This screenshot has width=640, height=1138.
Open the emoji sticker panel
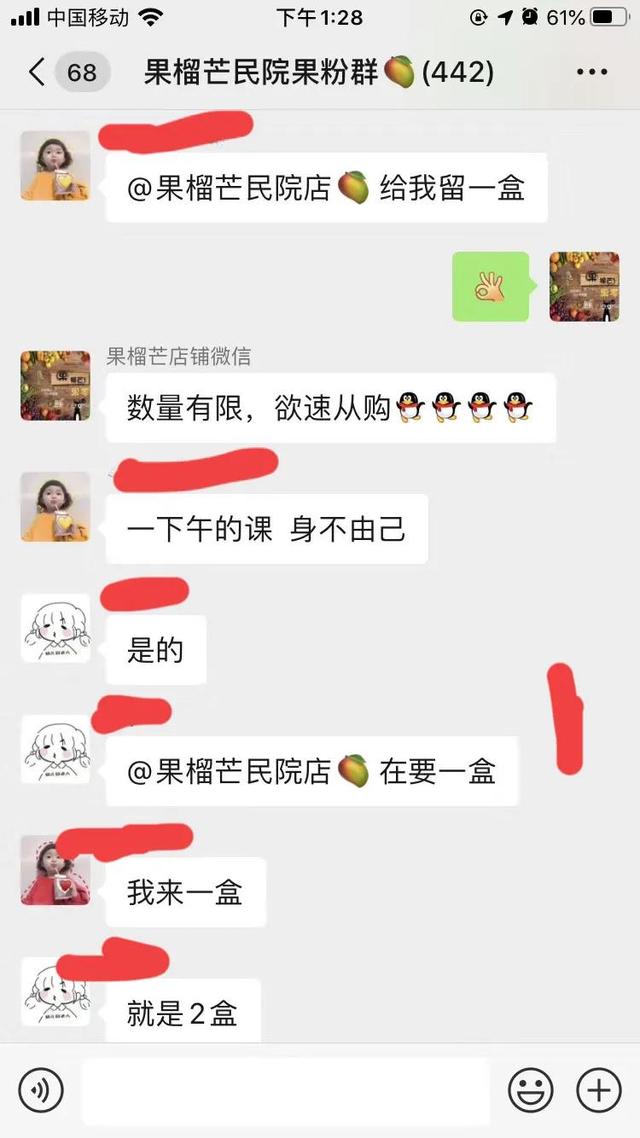point(530,1089)
